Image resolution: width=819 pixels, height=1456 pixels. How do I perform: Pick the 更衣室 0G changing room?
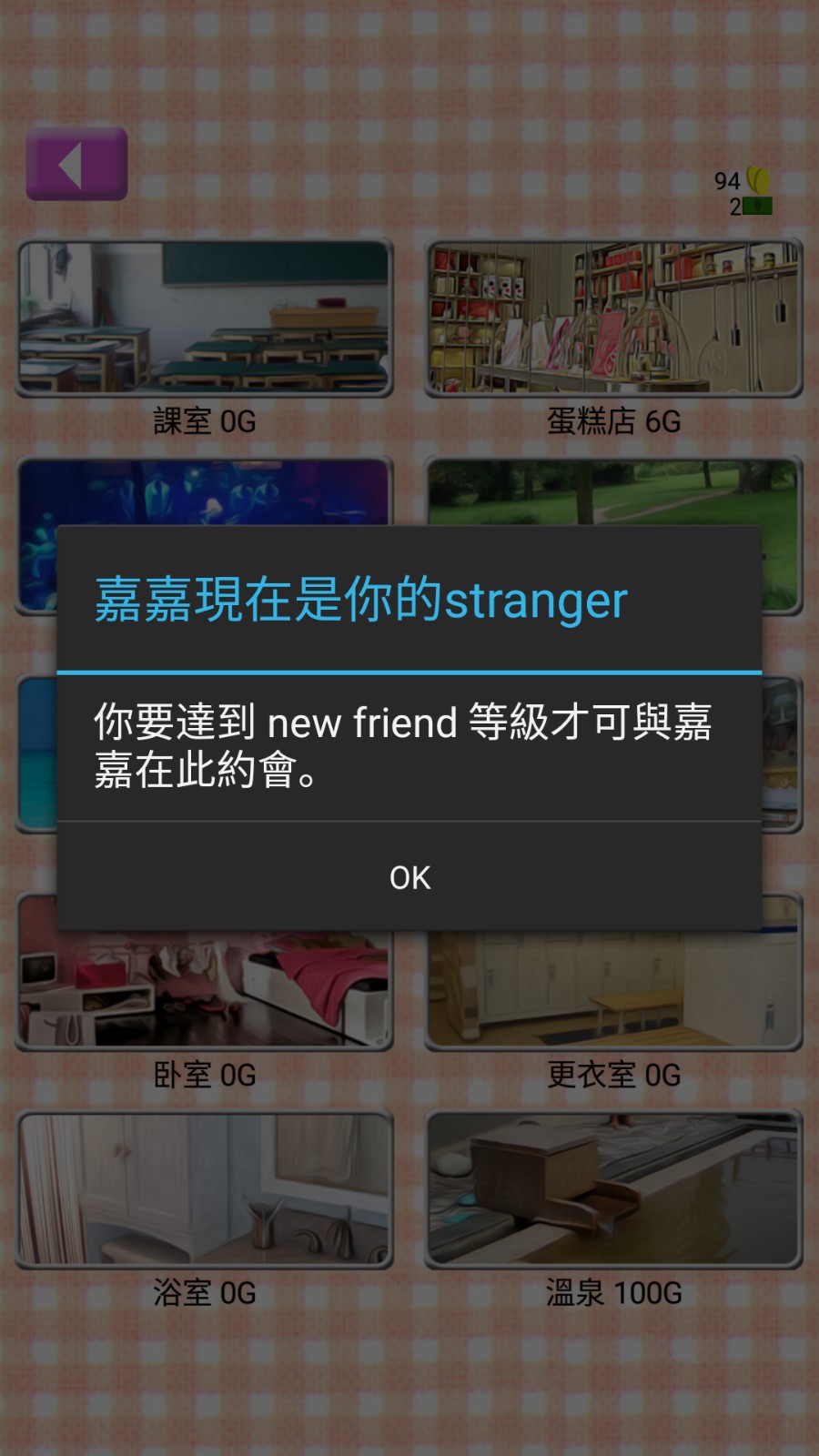613,992
